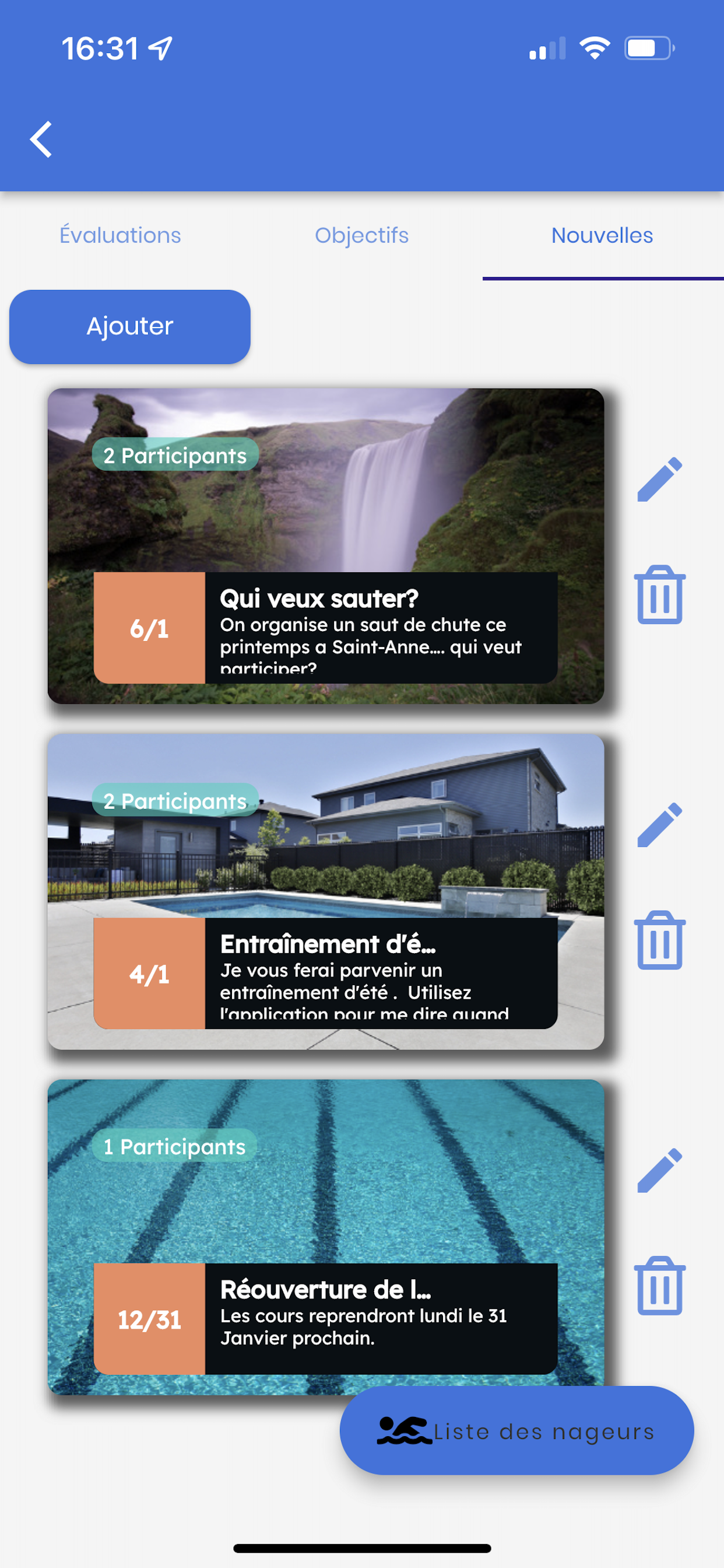The width and height of the screenshot is (724, 1568).
Task: Edit the 'Qui veux sauter?' post
Action: 659,479
